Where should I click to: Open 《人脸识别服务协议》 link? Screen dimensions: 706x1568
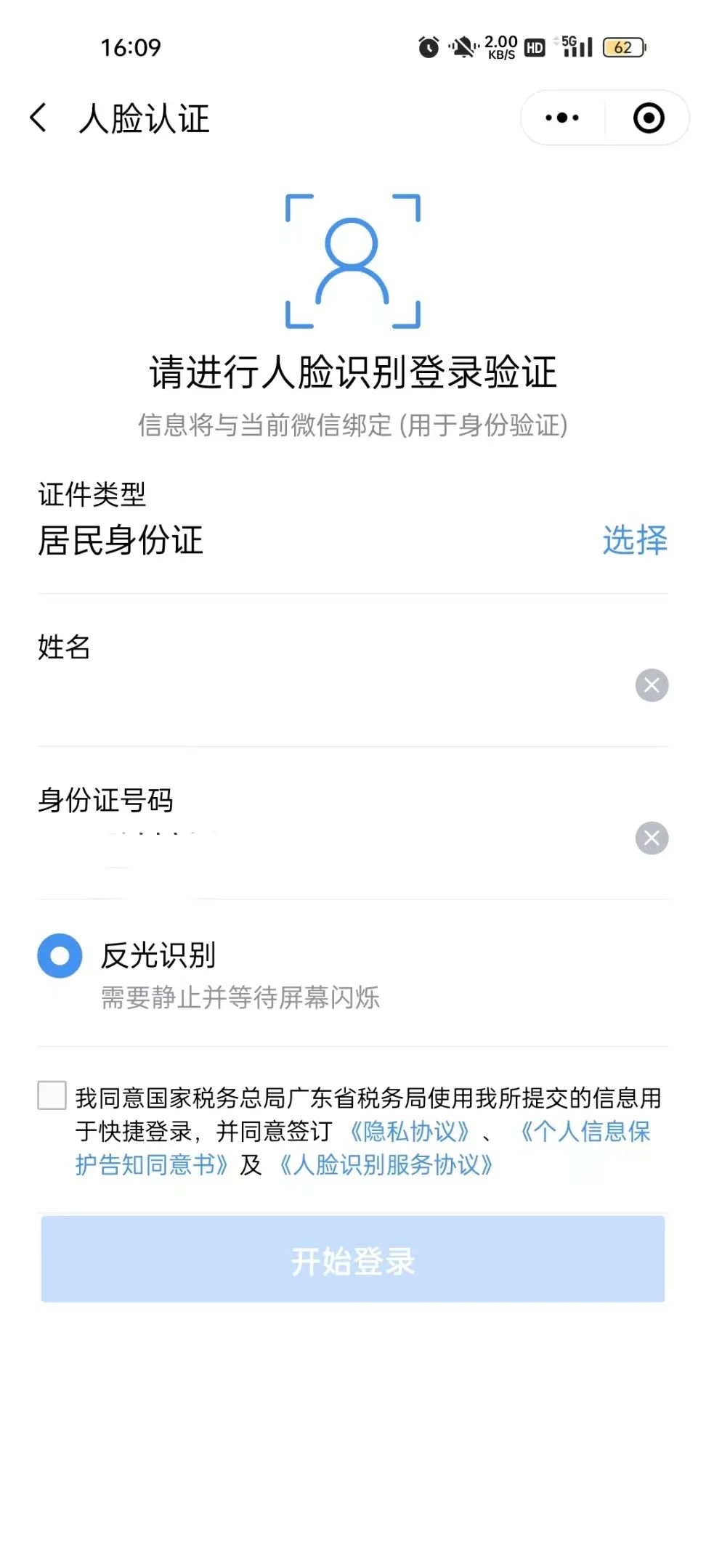[x=386, y=1164]
